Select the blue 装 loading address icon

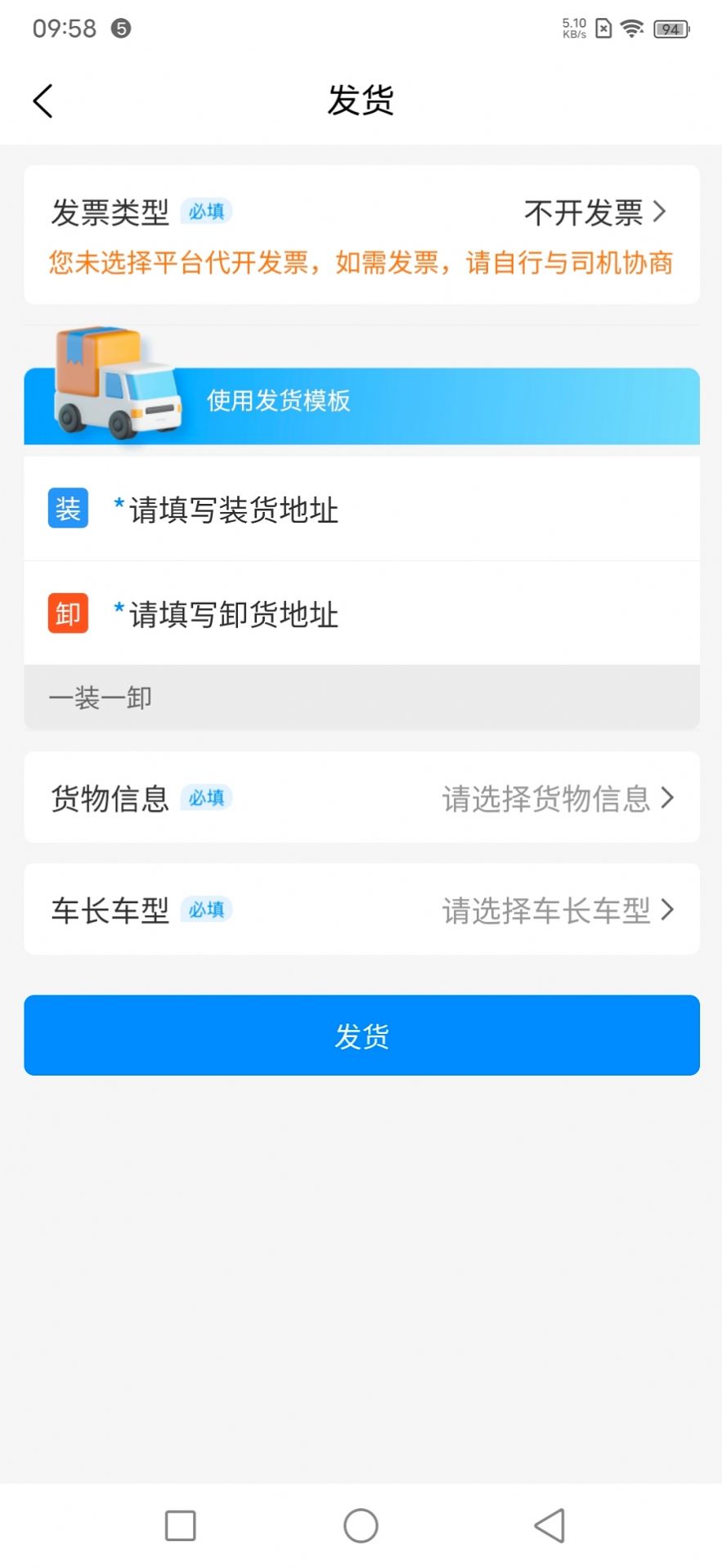pos(67,509)
